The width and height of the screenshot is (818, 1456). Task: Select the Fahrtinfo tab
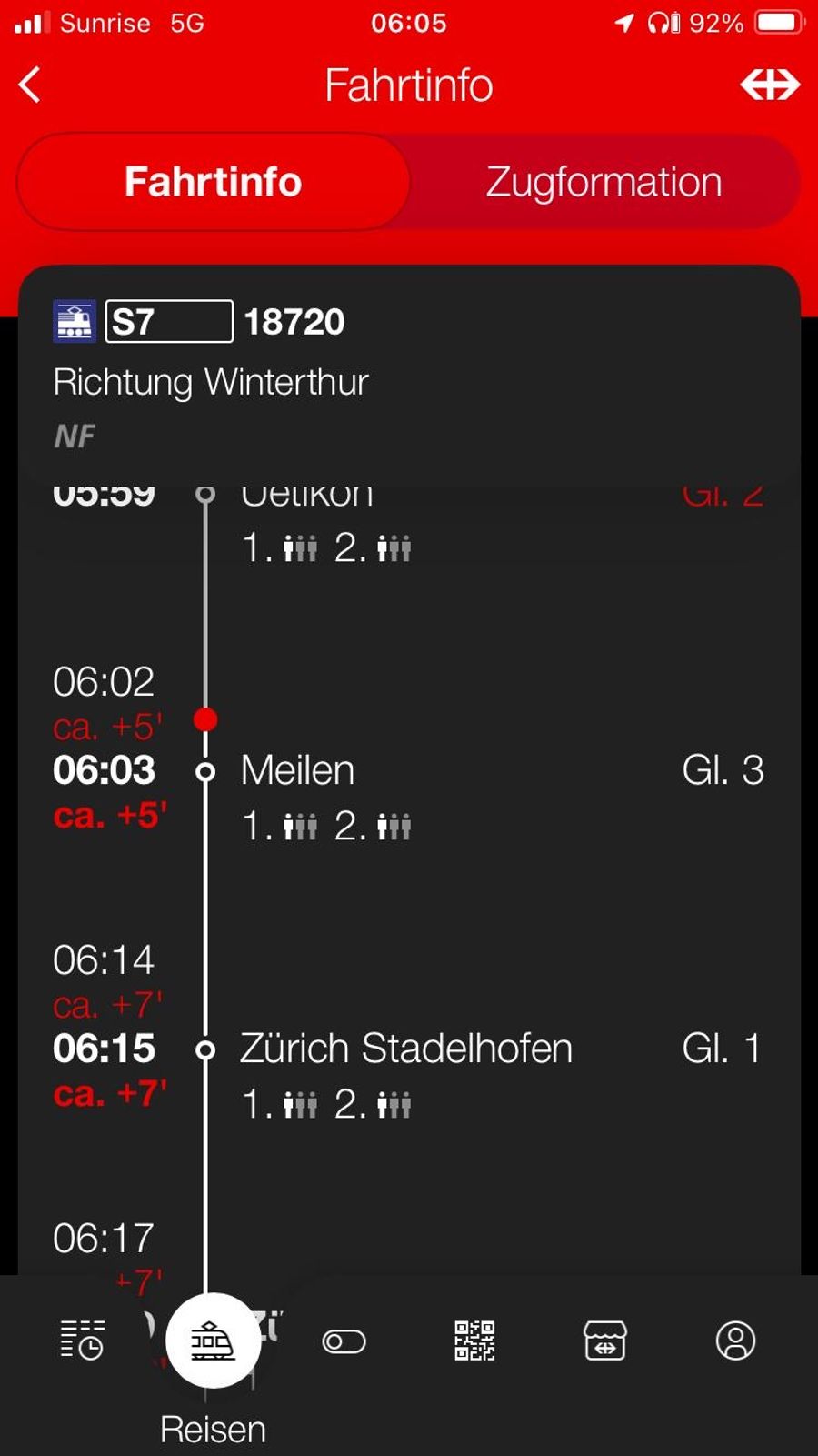pyautogui.click(x=213, y=181)
